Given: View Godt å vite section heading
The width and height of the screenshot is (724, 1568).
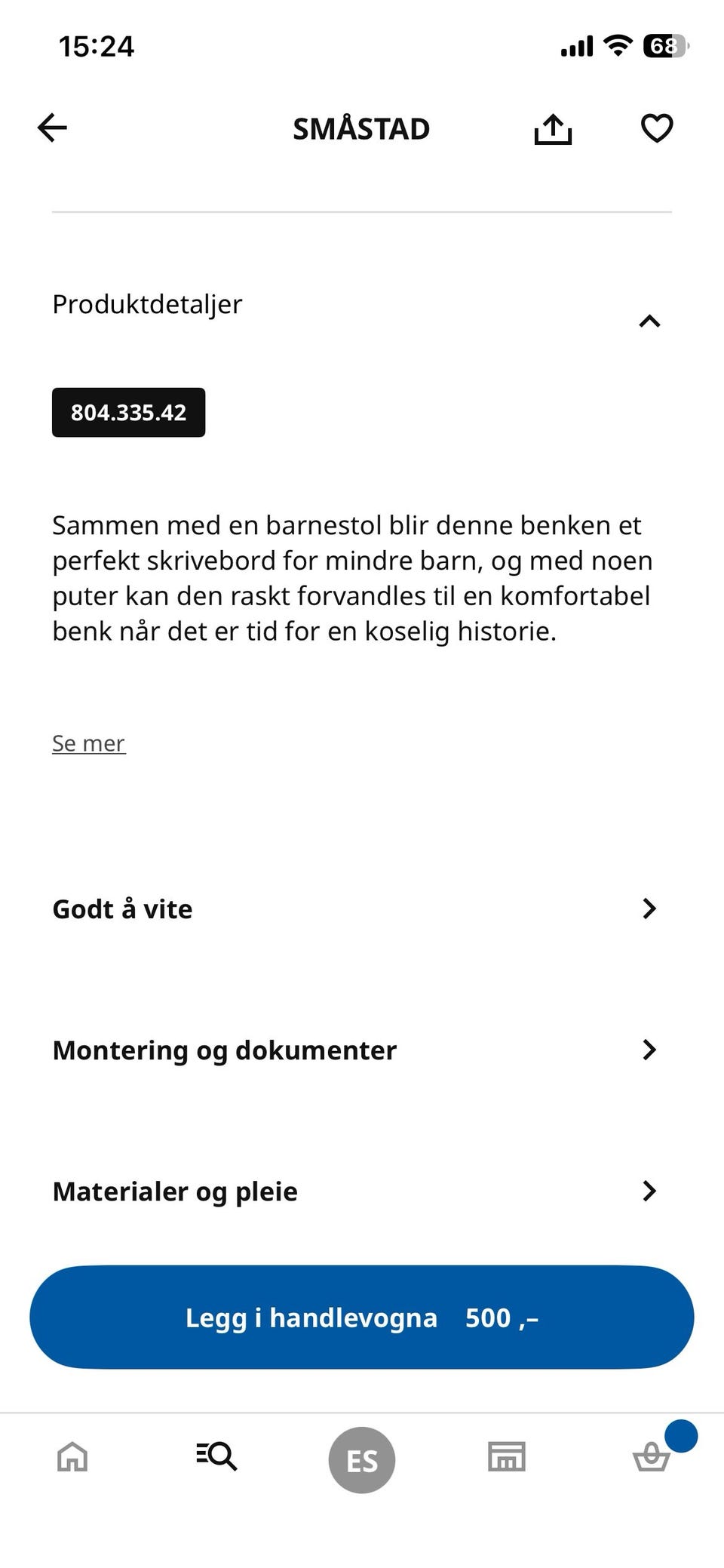Looking at the screenshot, I should [121, 909].
